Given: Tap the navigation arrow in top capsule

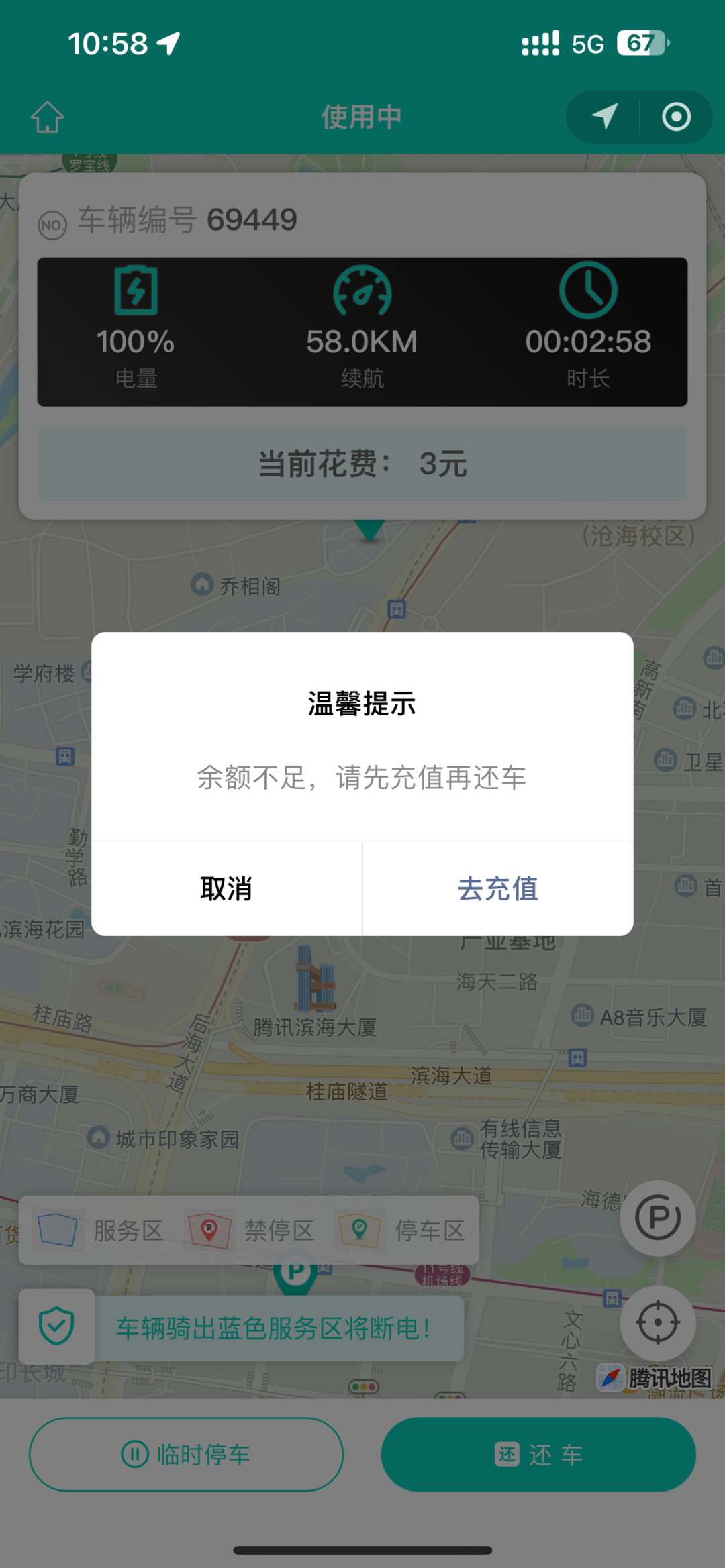Looking at the screenshot, I should (604, 117).
